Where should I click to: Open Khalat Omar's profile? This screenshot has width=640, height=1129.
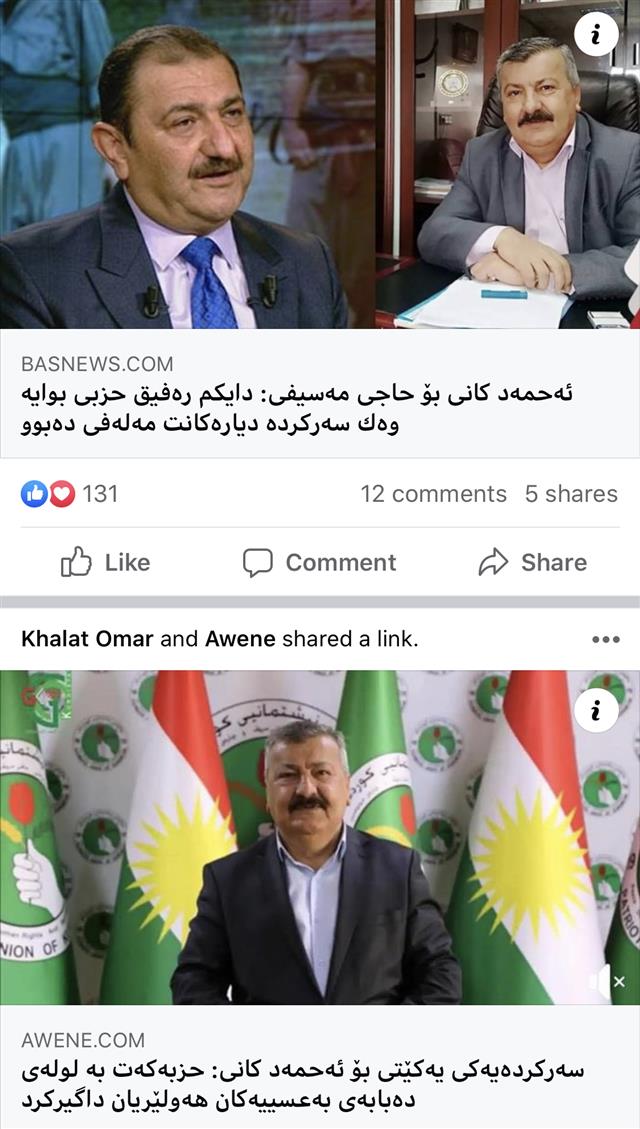(x=87, y=639)
